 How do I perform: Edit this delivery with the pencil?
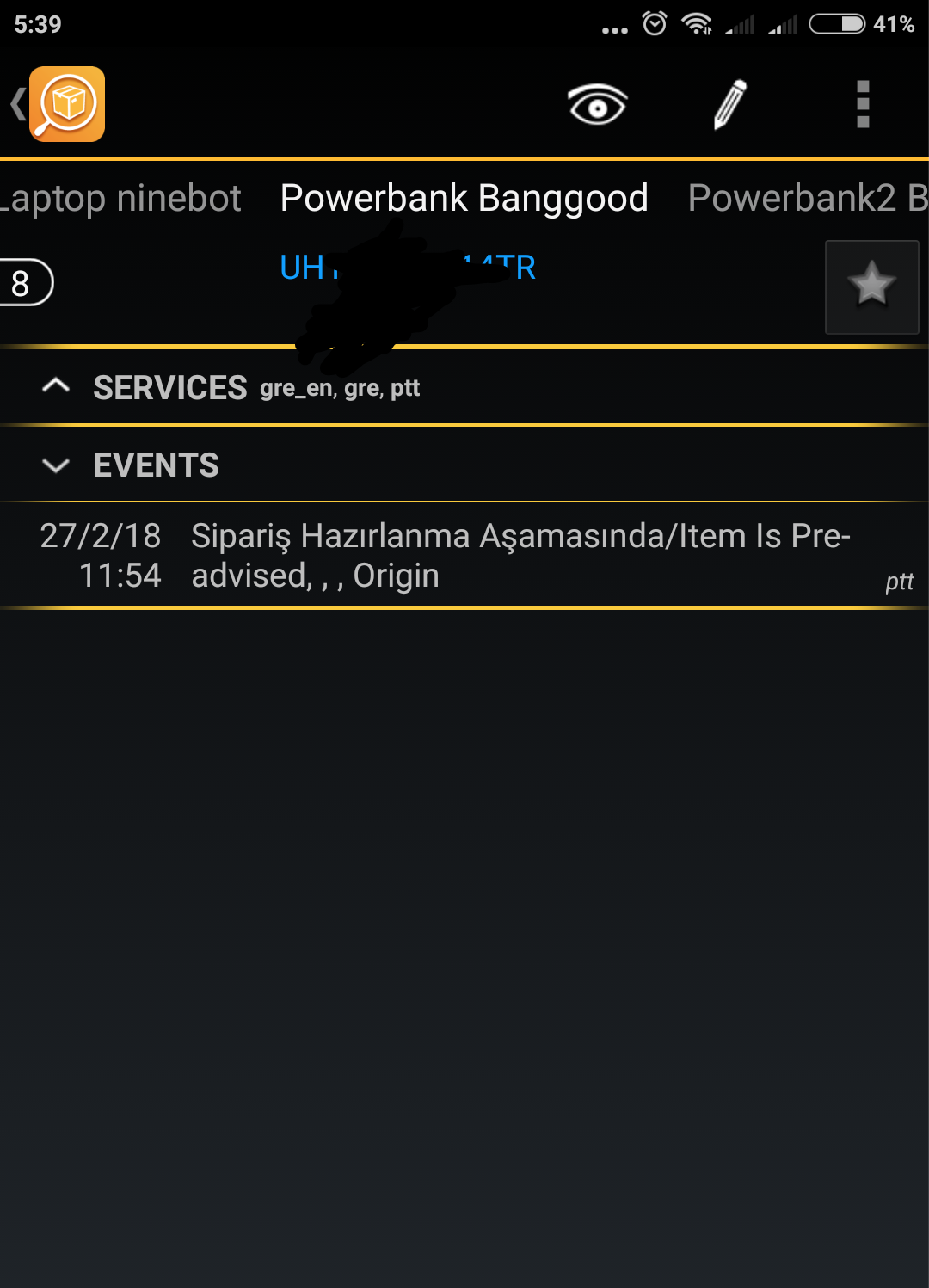coord(730,105)
